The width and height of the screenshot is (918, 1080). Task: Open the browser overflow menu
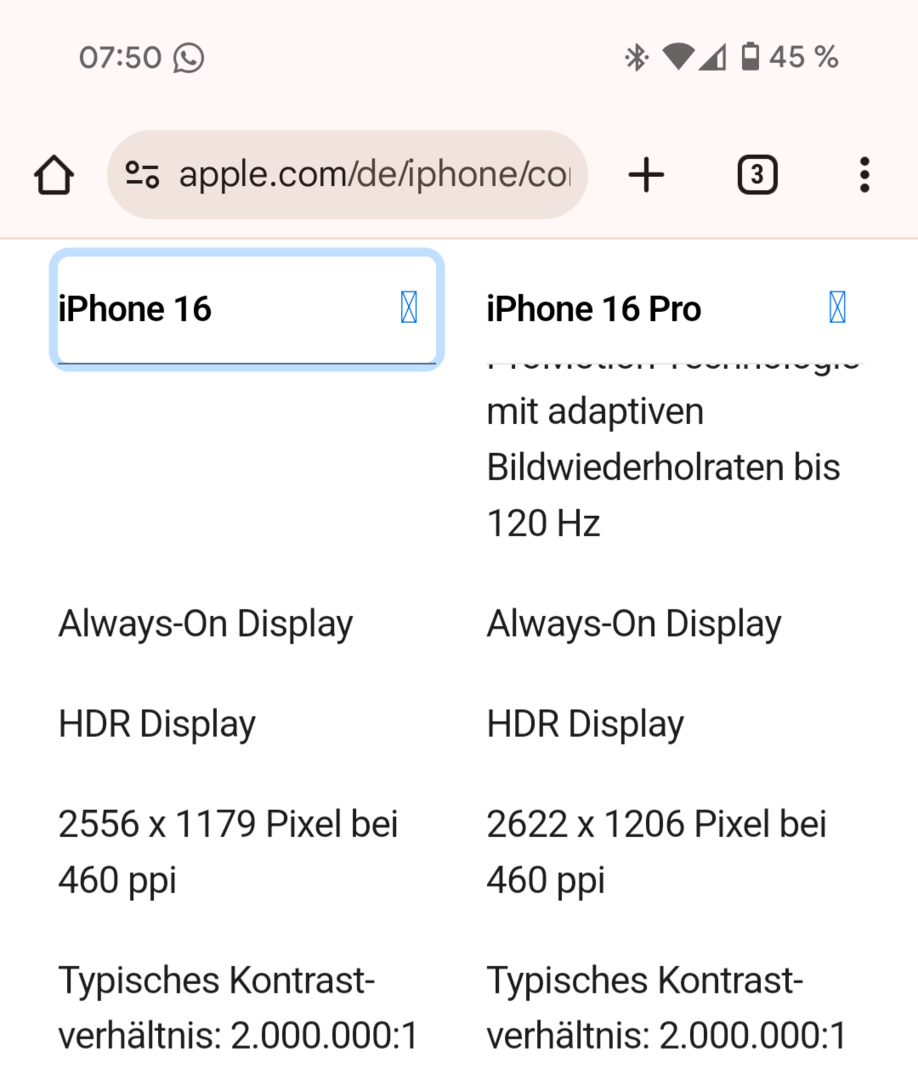(864, 176)
